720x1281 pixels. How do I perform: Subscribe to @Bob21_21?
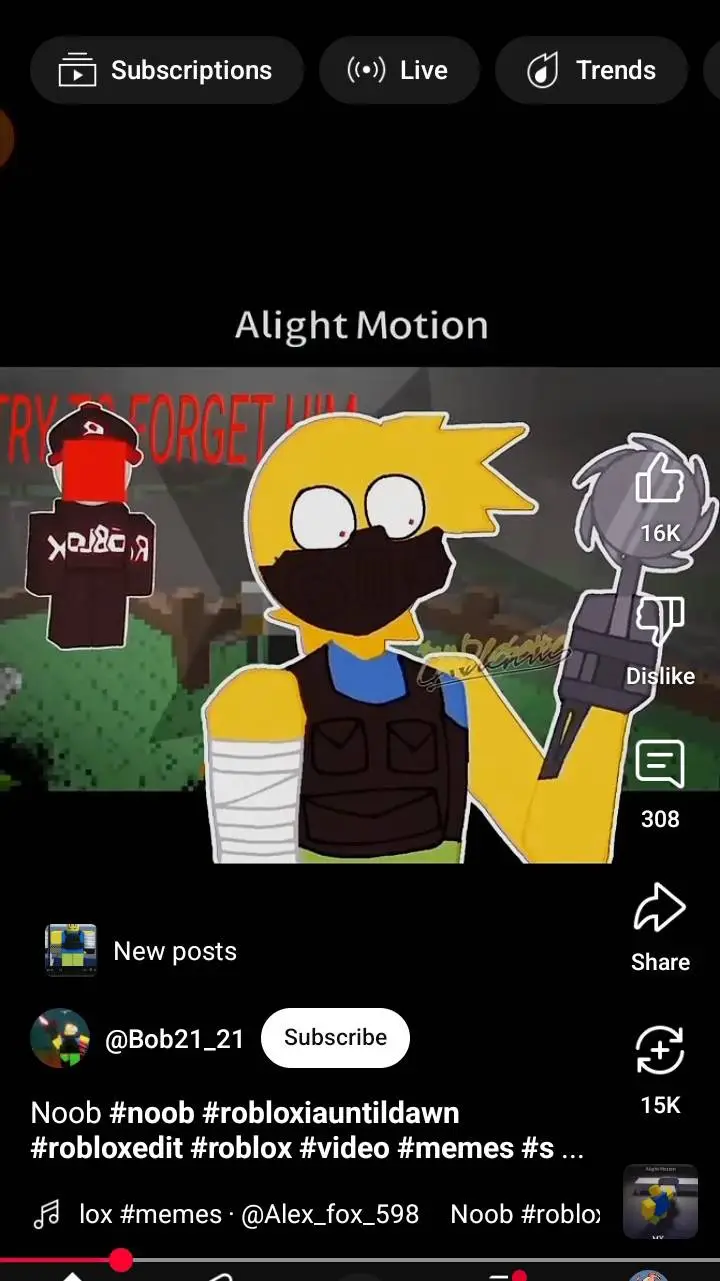(x=335, y=1037)
